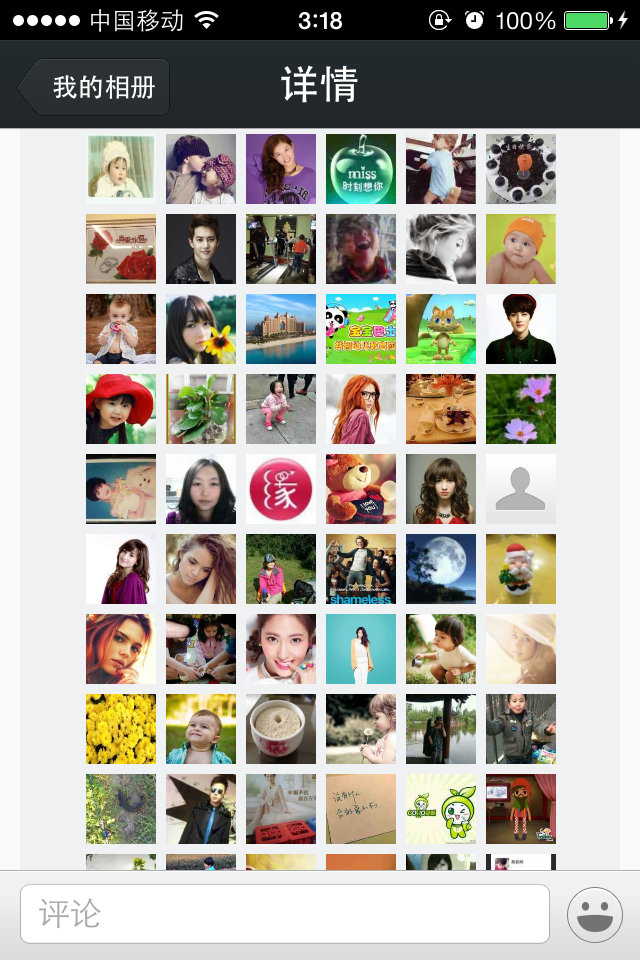The height and width of the screenshot is (960, 640).
Task: Tap the 评论 comment input field
Action: click(285, 913)
